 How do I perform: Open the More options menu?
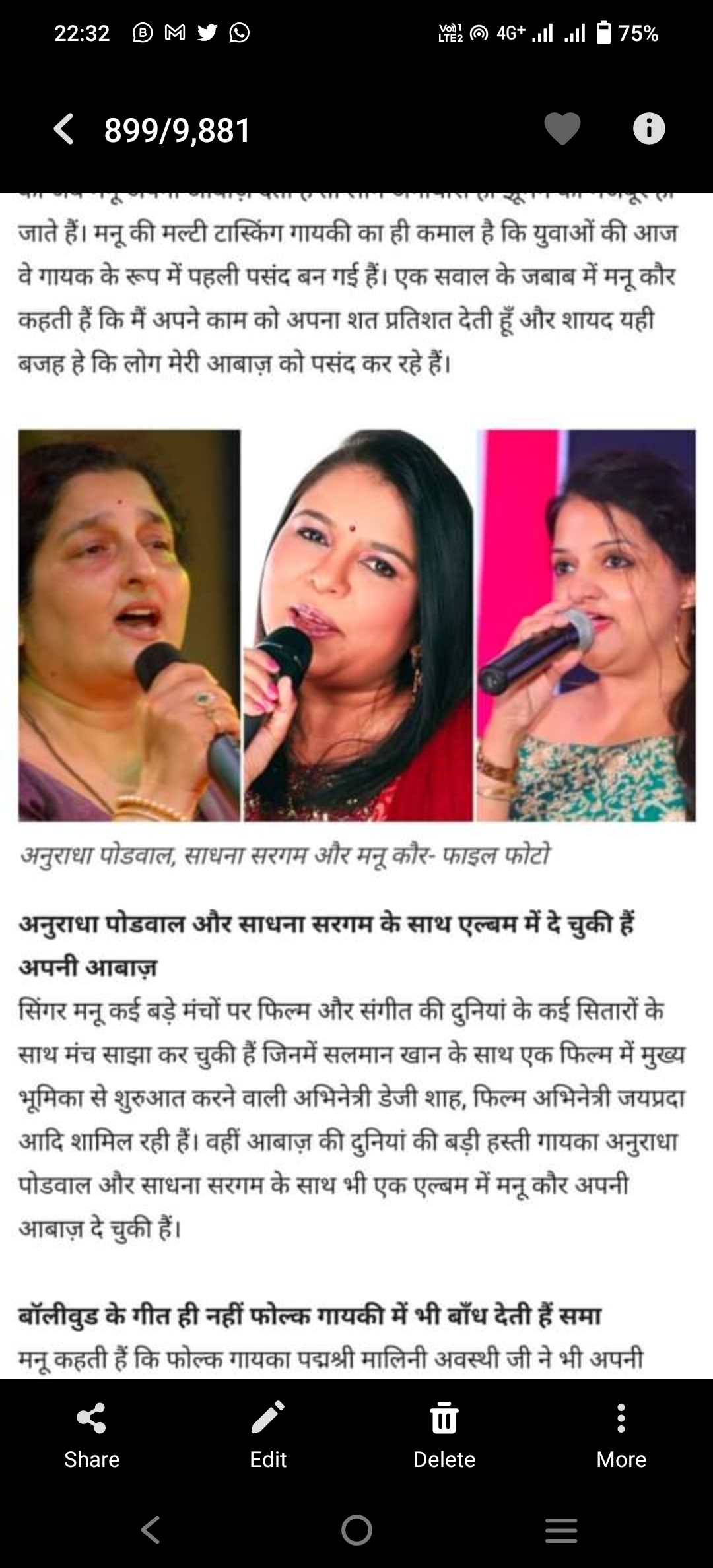click(621, 1432)
